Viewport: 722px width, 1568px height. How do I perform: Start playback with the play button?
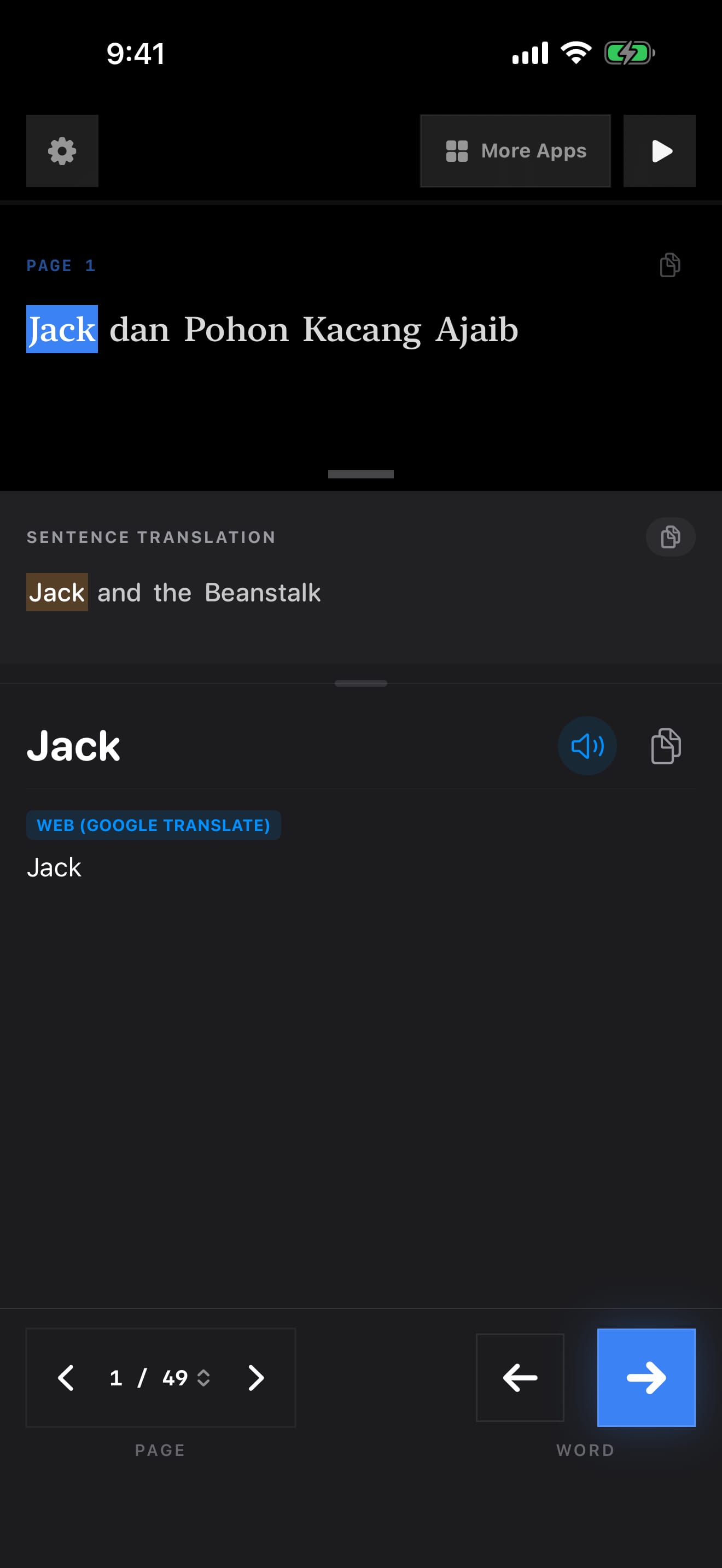(659, 151)
